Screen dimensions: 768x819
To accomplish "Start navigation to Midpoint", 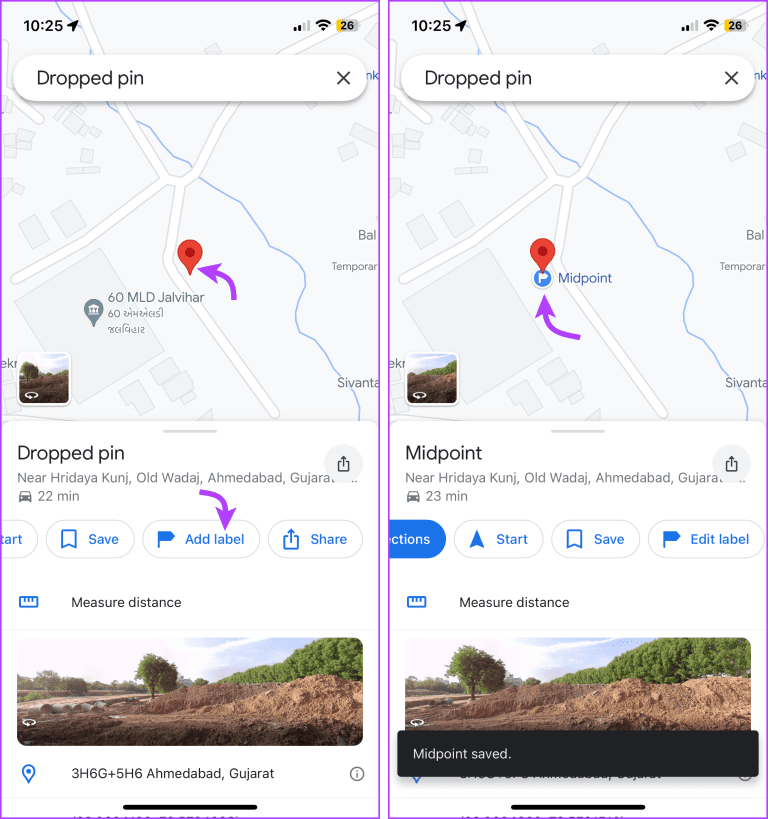I will [x=498, y=539].
